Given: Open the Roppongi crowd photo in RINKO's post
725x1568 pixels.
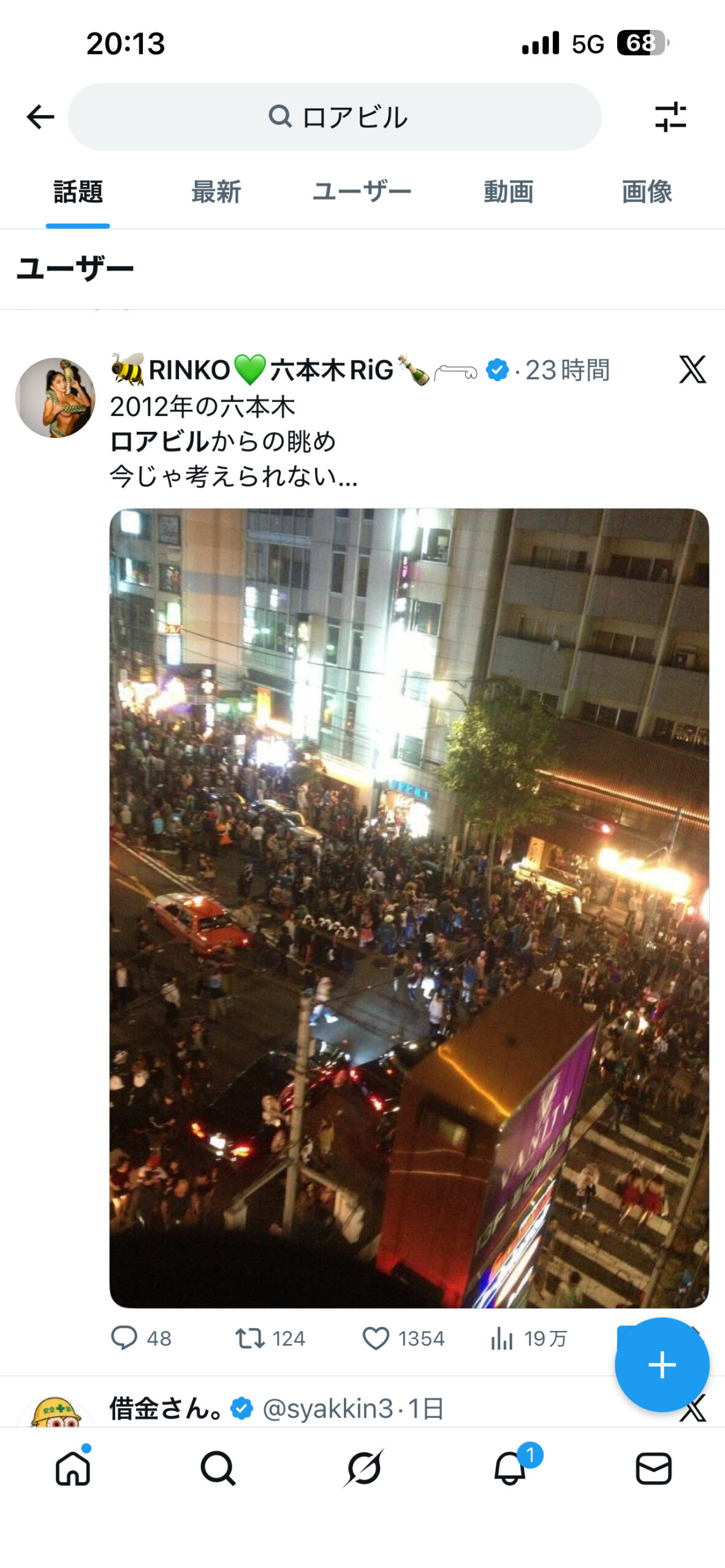Looking at the screenshot, I should coord(409,908).
